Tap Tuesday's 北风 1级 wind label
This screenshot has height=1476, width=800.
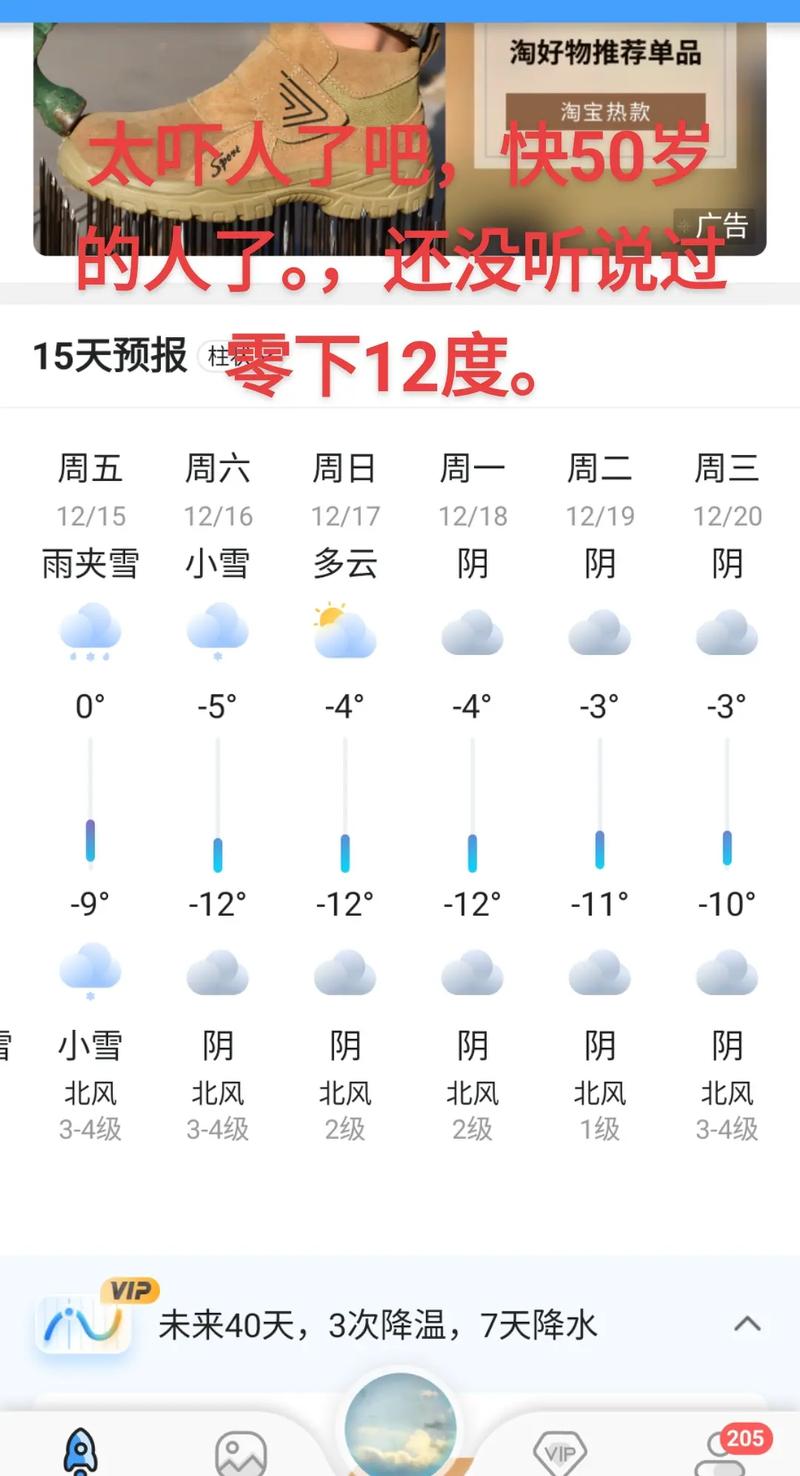(x=598, y=1110)
